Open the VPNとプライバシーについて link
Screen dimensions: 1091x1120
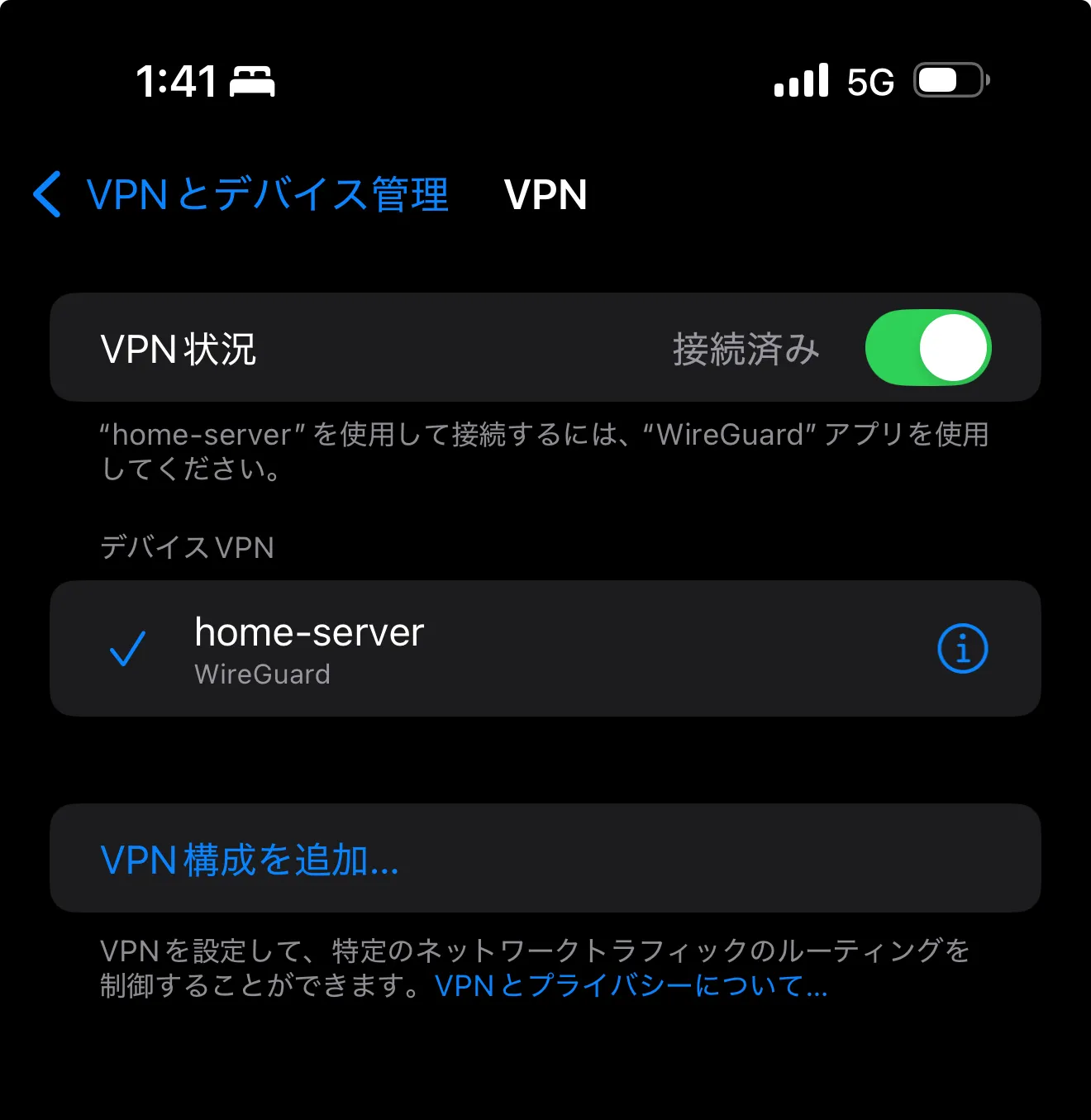click(631, 986)
